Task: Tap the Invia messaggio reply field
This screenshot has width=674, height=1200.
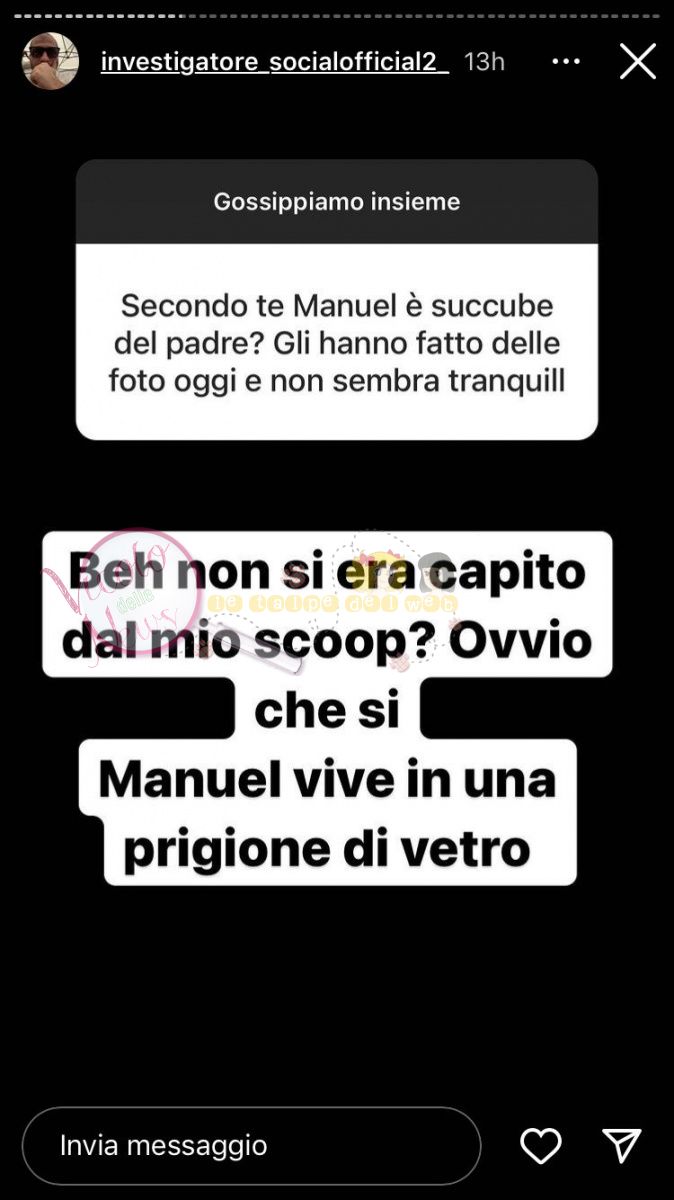Action: (250, 1145)
